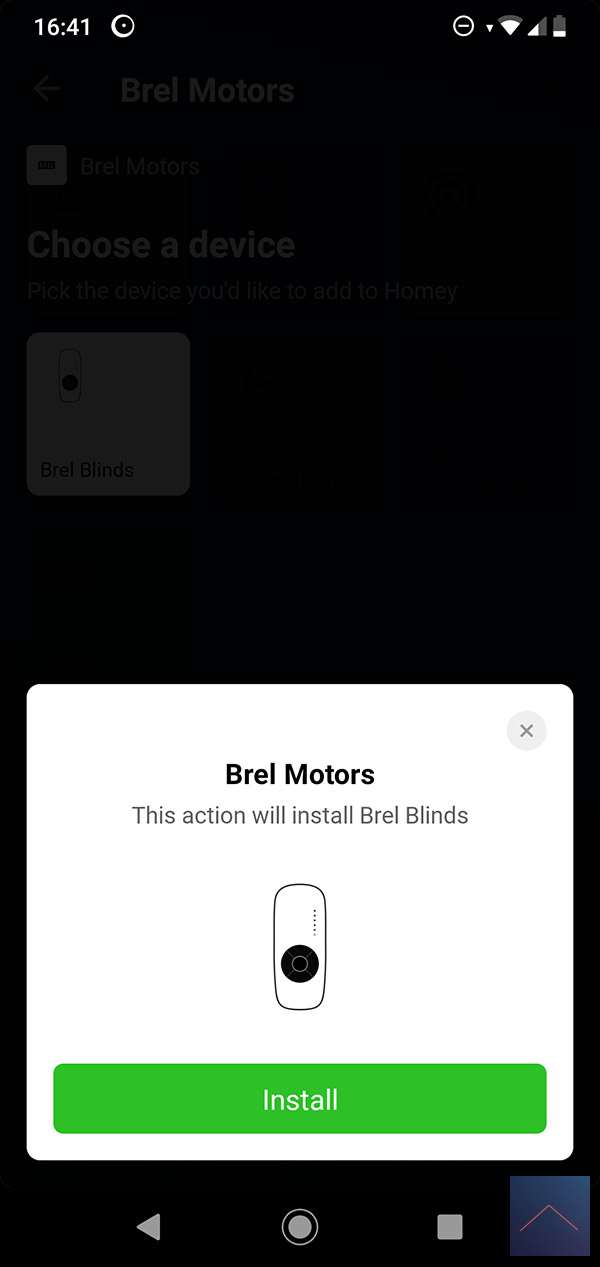Close the Brel Motors install dialog
Viewport: 600px width, 1267px height.
pyautogui.click(x=526, y=731)
